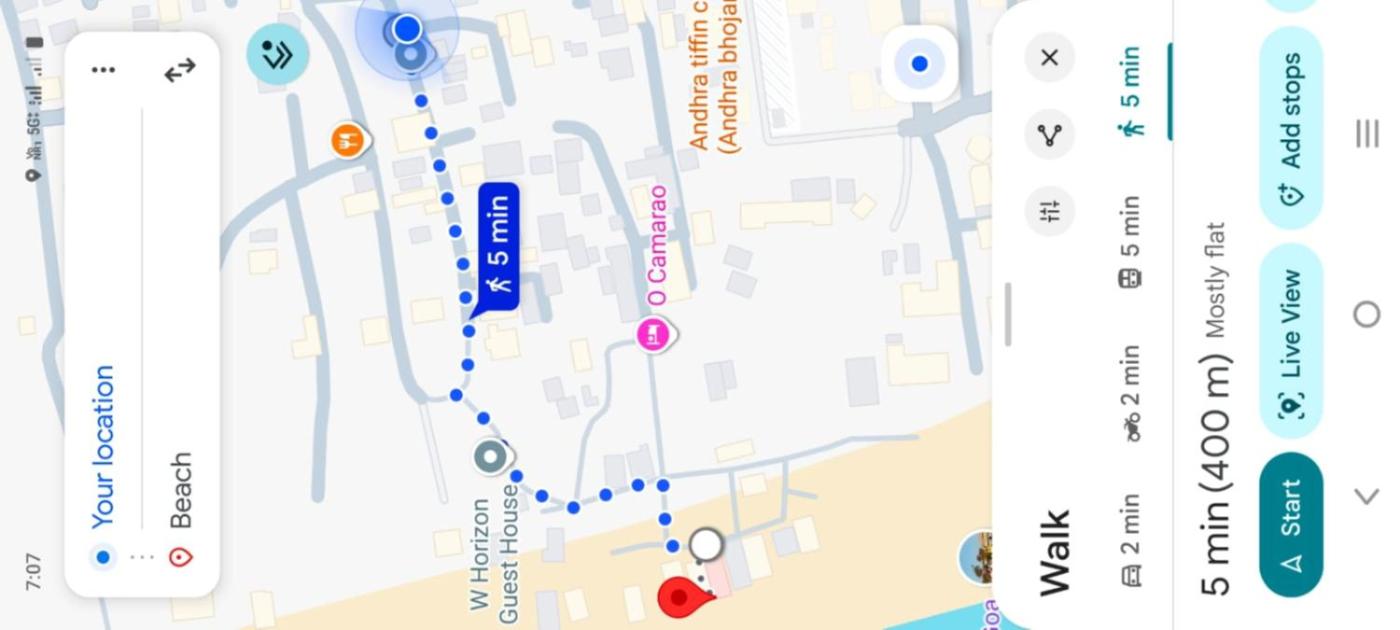Go back with the system back button
Screen dimensions: 1400x630
1366,496
